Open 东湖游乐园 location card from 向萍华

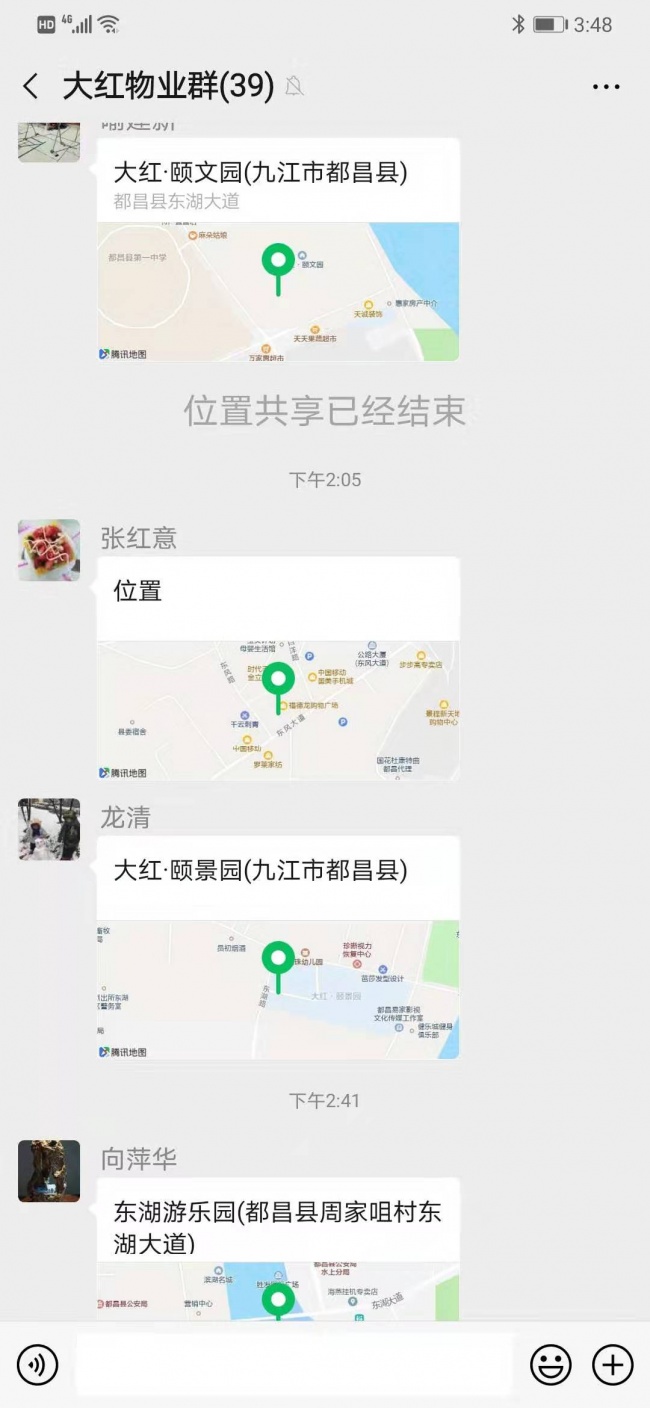click(x=278, y=1248)
